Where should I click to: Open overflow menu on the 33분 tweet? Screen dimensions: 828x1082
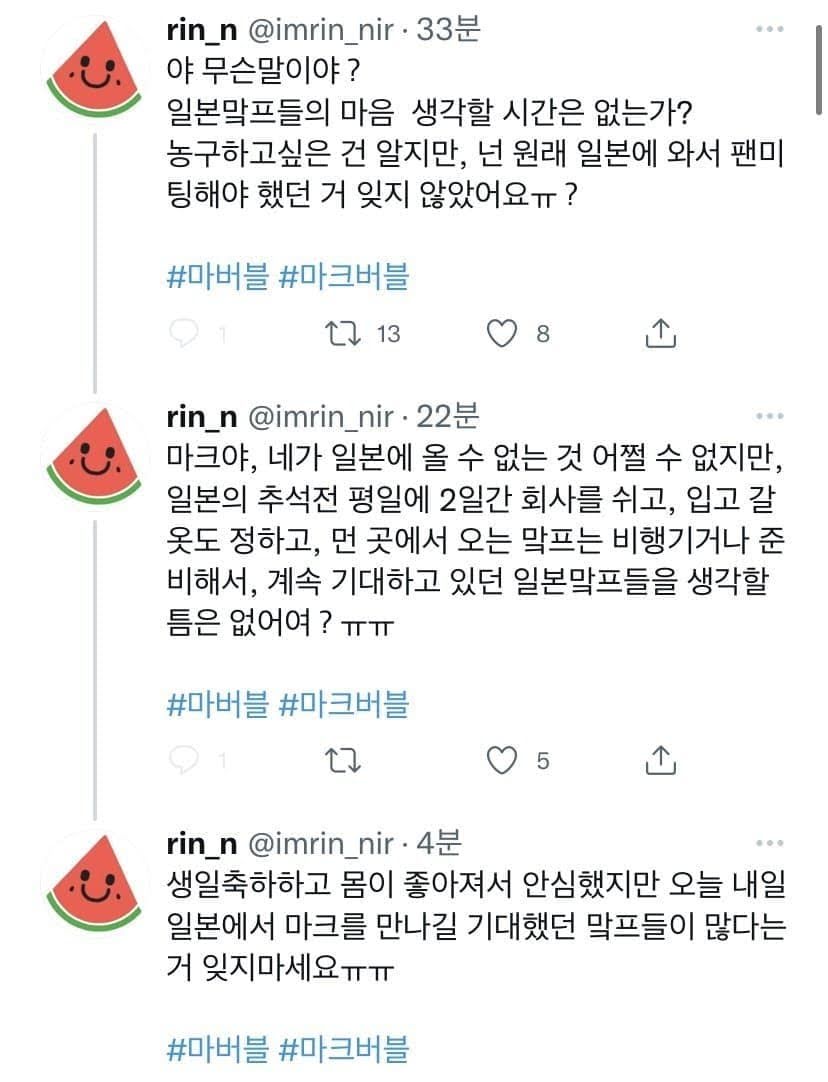(x=769, y=29)
